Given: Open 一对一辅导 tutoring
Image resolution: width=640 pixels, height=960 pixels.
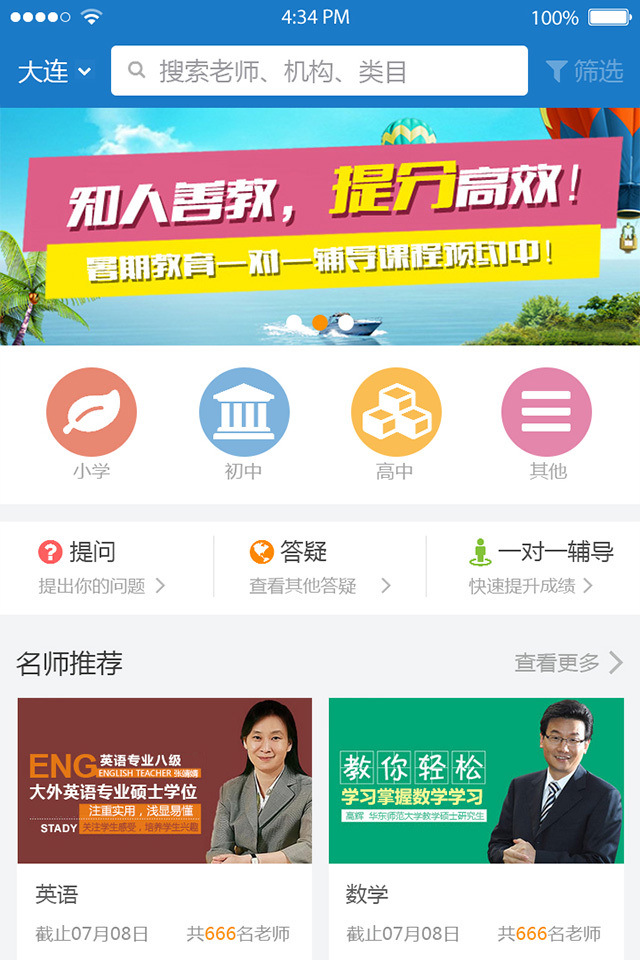Looking at the screenshot, I should pos(538,566).
